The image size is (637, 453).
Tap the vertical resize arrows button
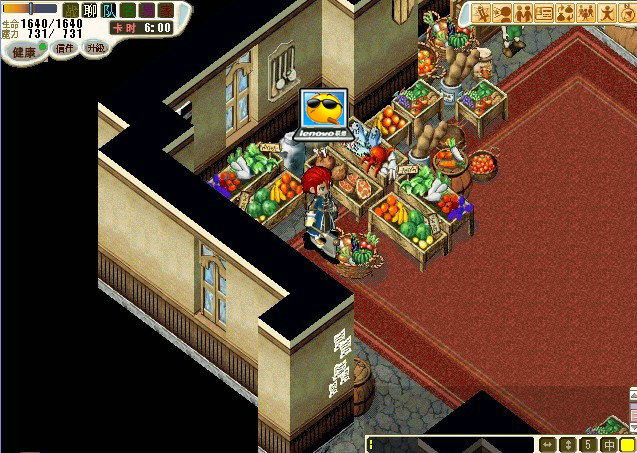[568, 444]
